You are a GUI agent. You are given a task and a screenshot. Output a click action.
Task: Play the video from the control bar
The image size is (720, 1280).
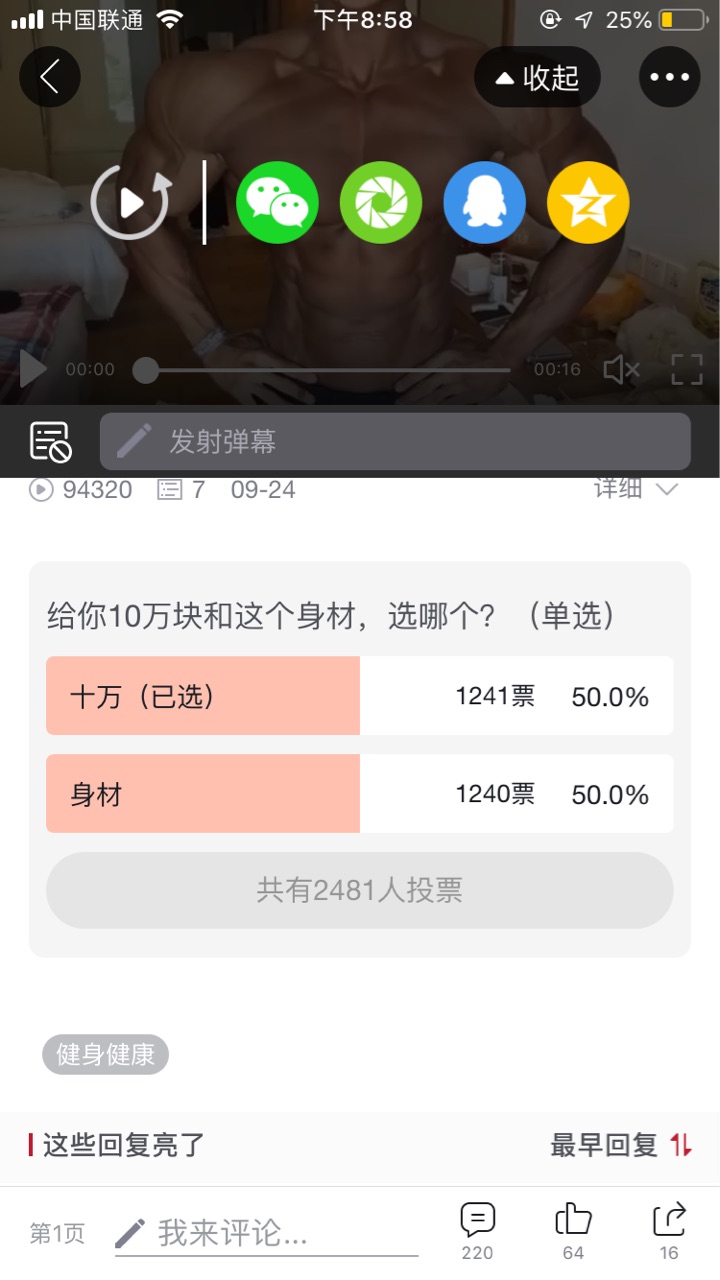click(33, 369)
